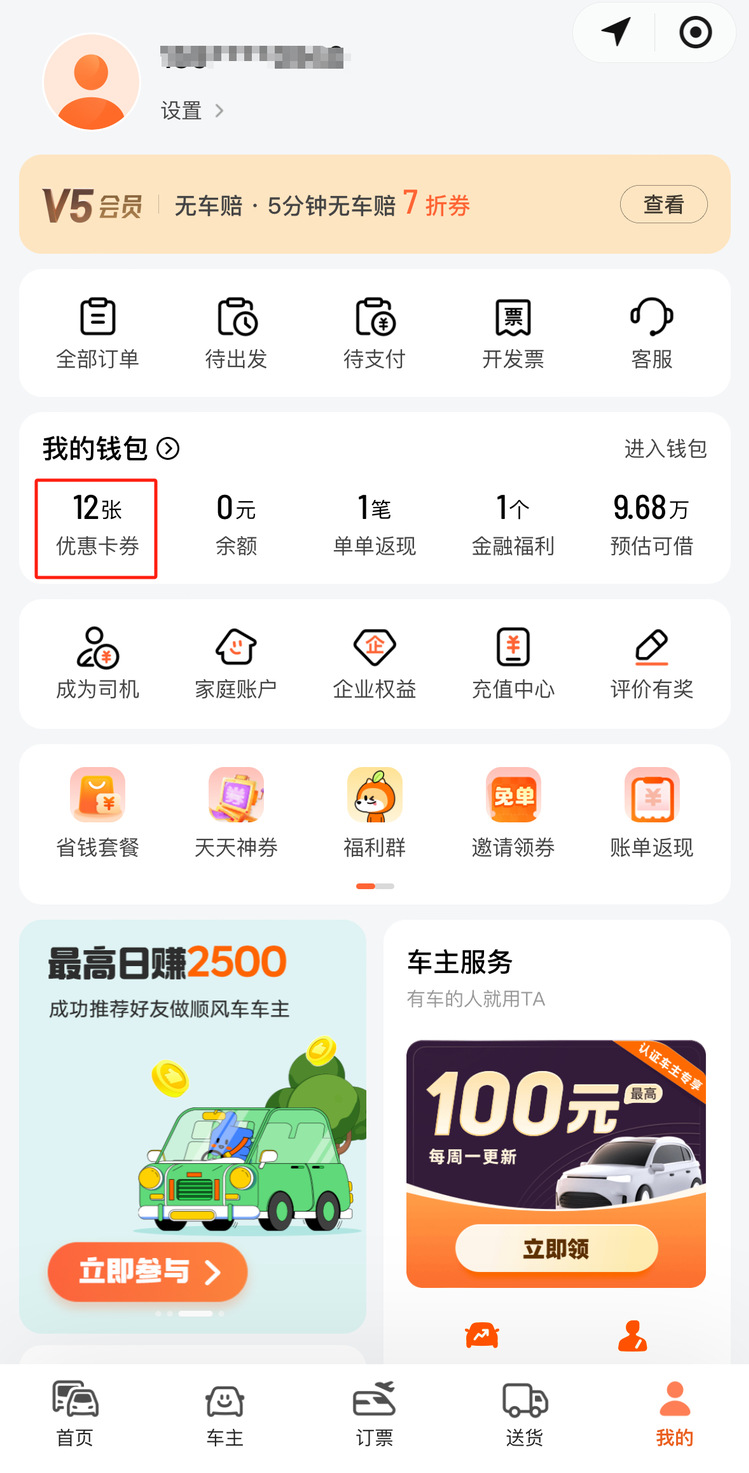Open 开发票 for invoices
The width and height of the screenshot is (749, 1473).
(513, 334)
